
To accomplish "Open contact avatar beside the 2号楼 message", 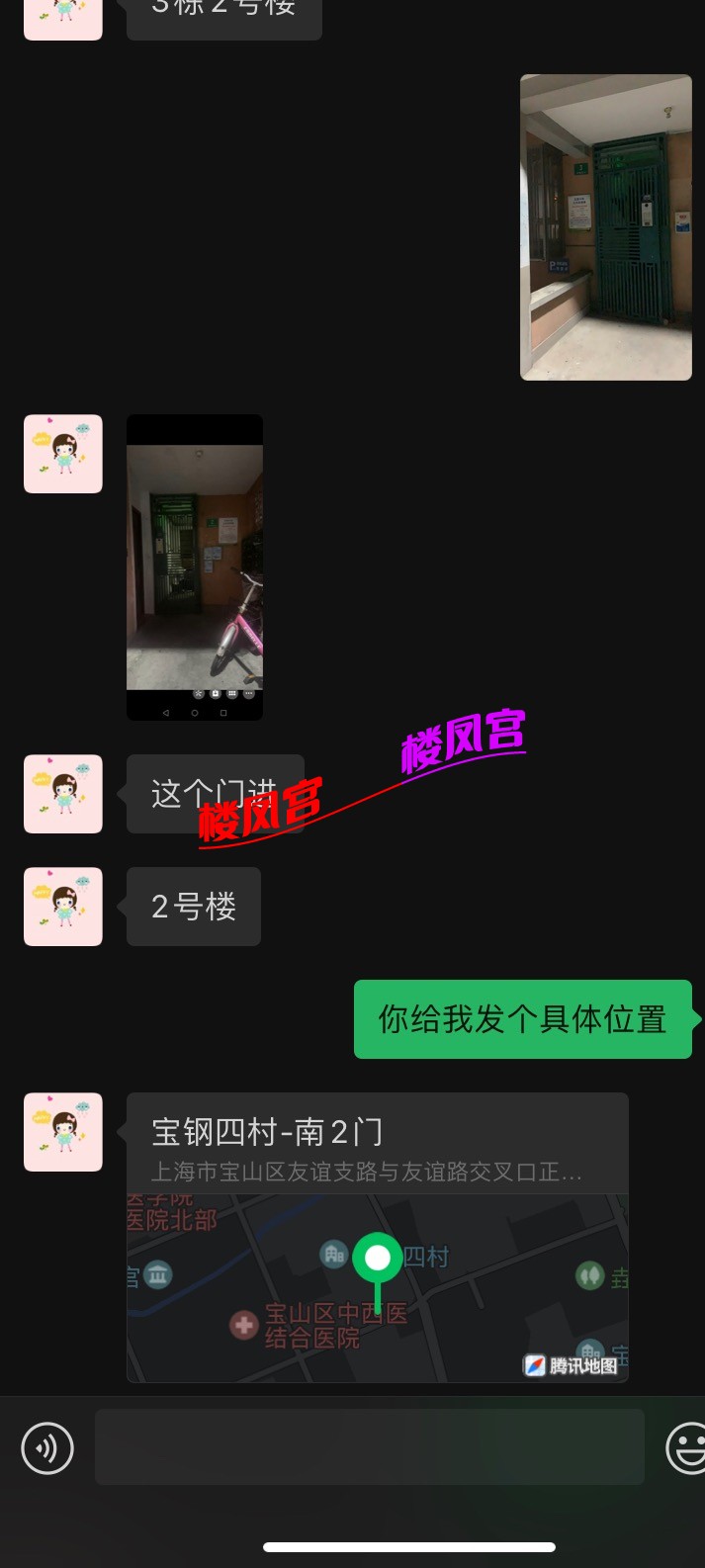I will click(63, 907).
